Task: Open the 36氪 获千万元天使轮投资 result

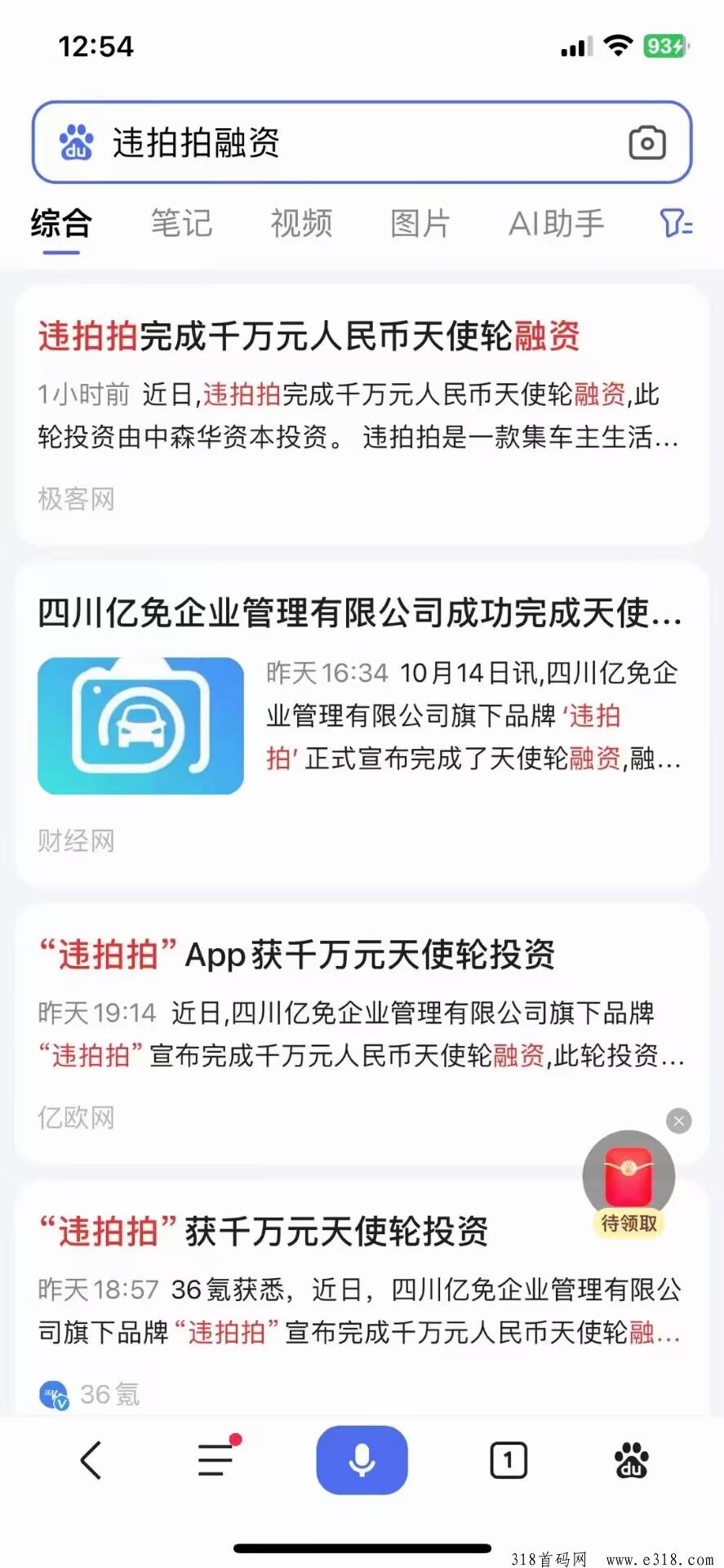Action: coord(265,1232)
